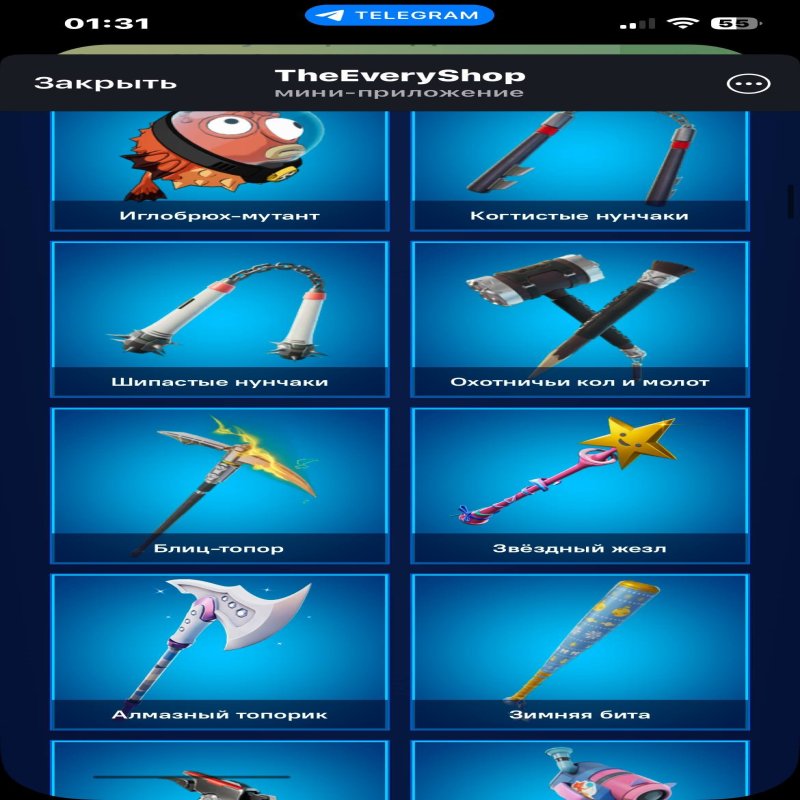
Task: Close the mini-app with Закрыть
Action: point(105,83)
